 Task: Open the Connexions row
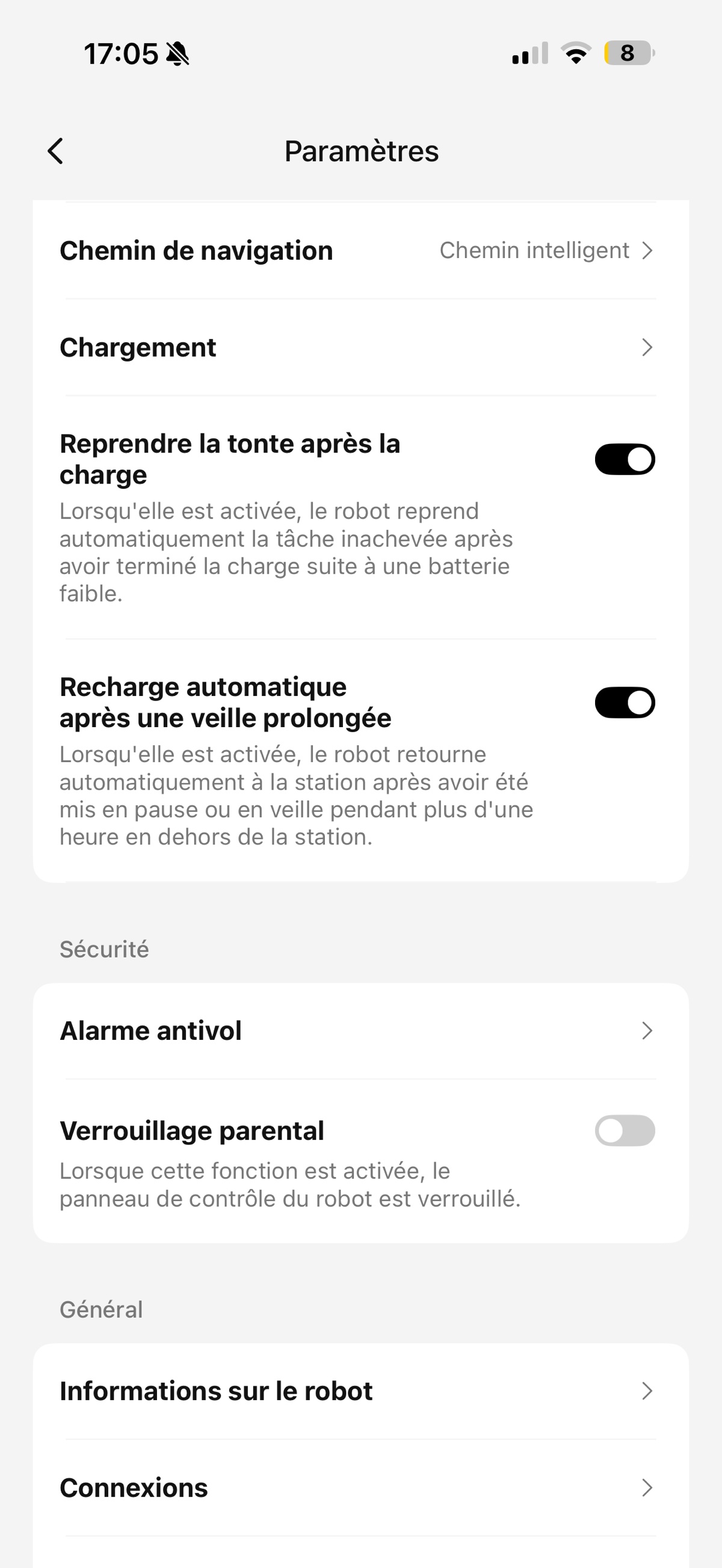360,1487
